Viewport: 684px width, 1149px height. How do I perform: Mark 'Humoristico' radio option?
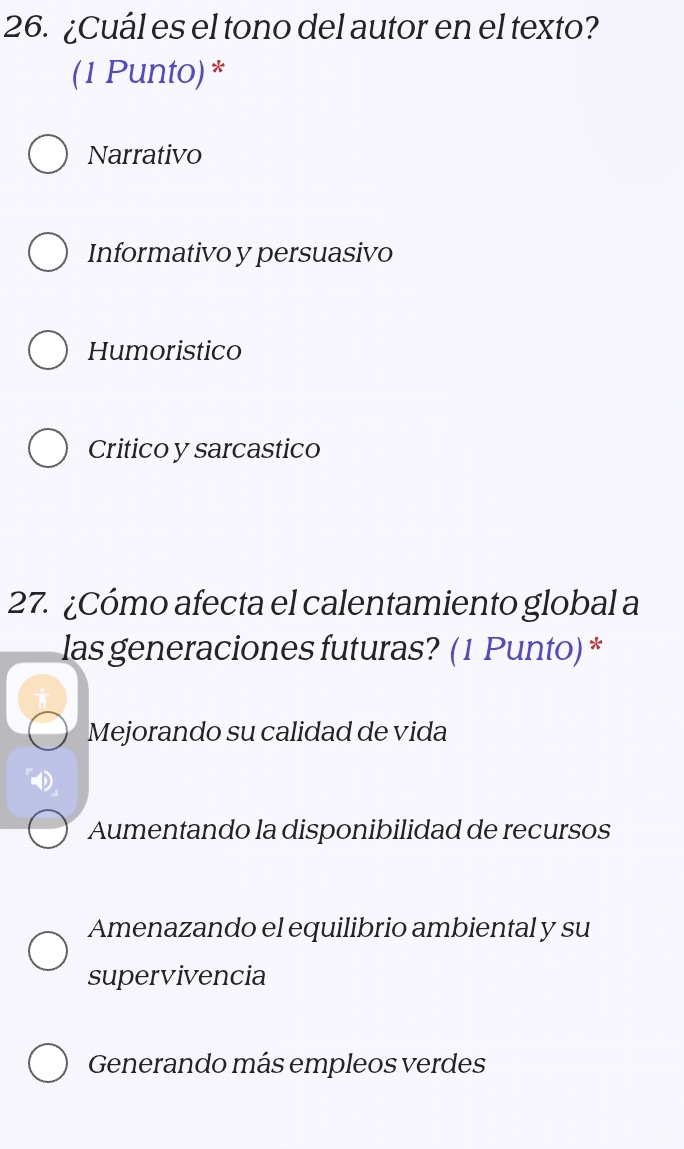coord(48,351)
